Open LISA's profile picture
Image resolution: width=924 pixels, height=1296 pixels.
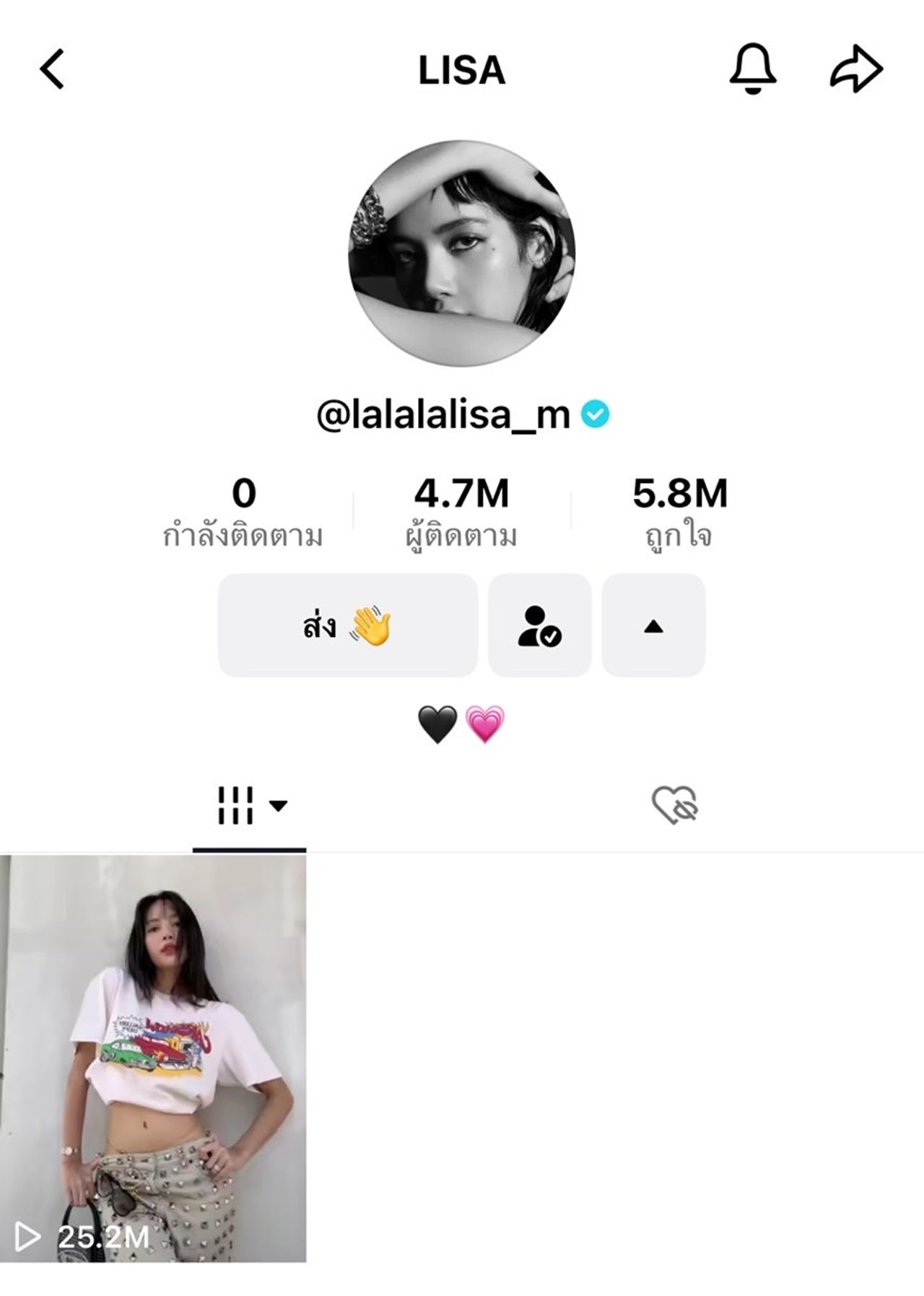coord(462,253)
